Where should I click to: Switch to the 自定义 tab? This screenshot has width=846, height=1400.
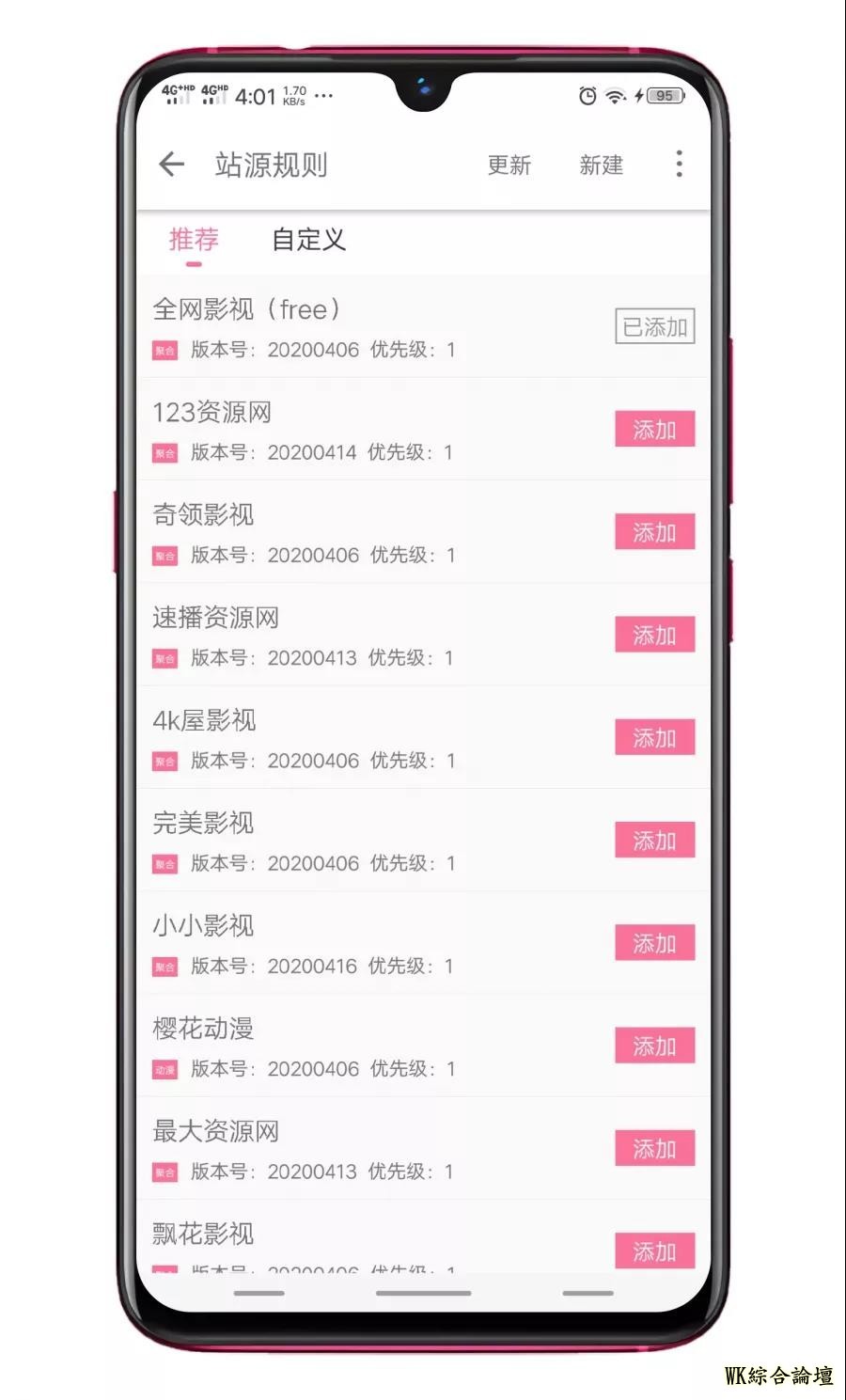[x=308, y=240]
